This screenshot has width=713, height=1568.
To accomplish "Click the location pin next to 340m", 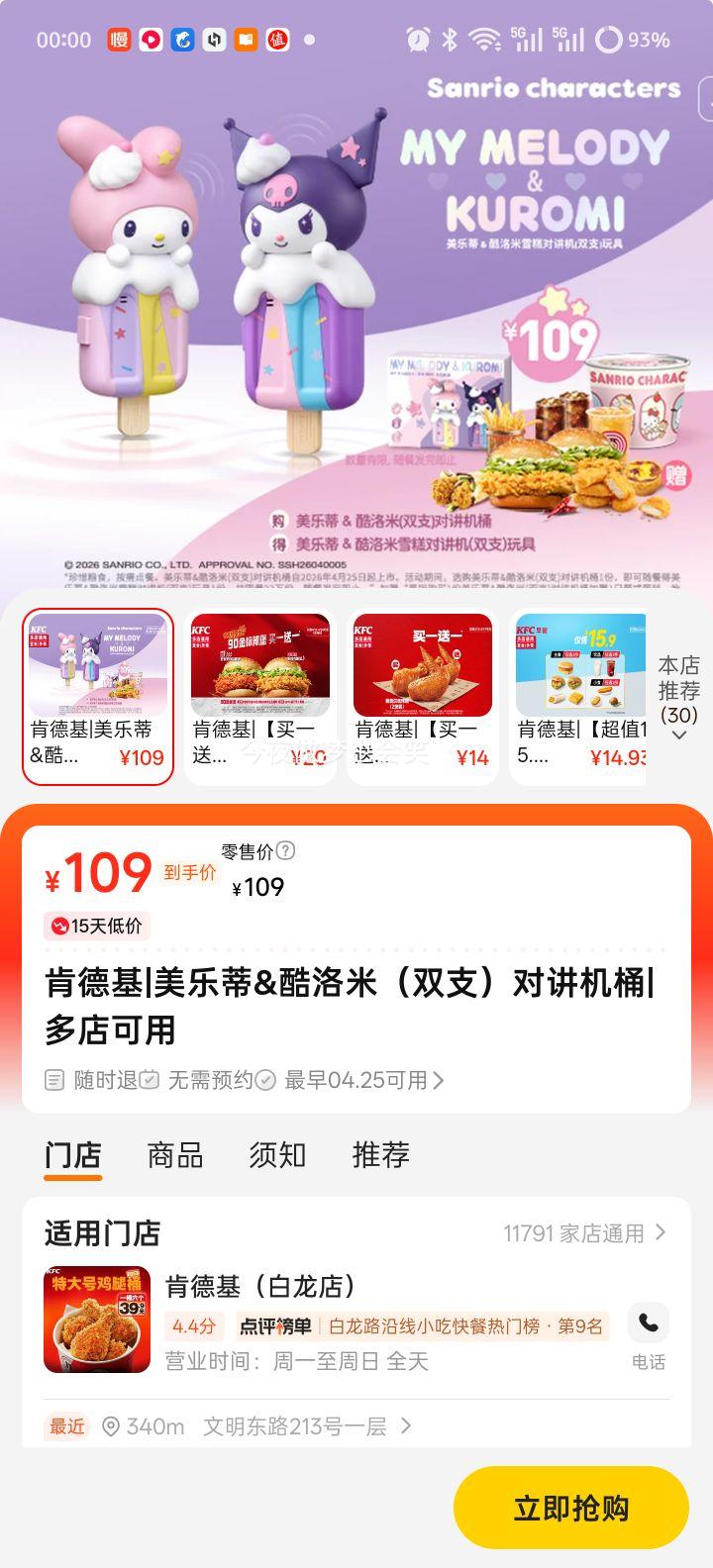I will point(112,1426).
